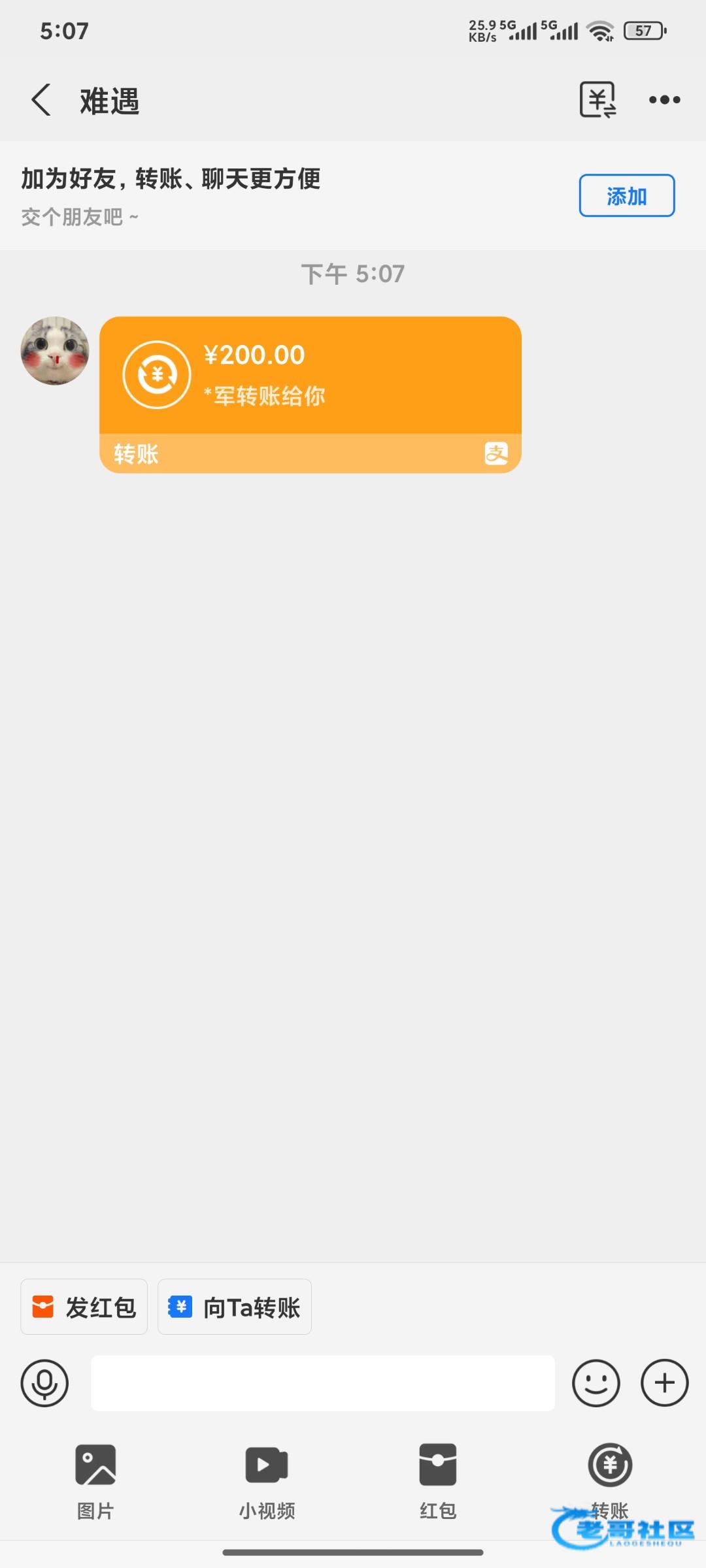The image size is (706, 1568).
Task: Tap 添加 to add as friend
Action: pyautogui.click(x=626, y=195)
